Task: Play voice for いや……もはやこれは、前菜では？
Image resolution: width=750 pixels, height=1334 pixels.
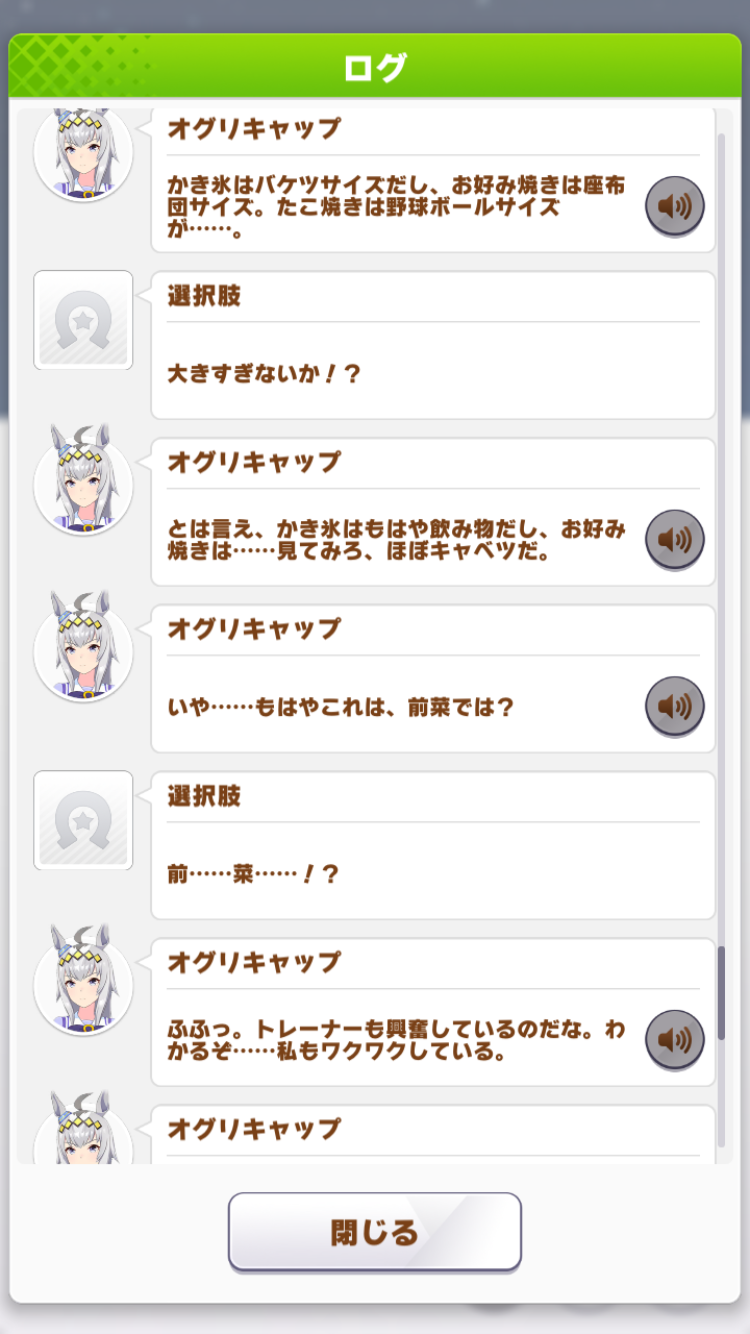Action: (x=675, y=707)
